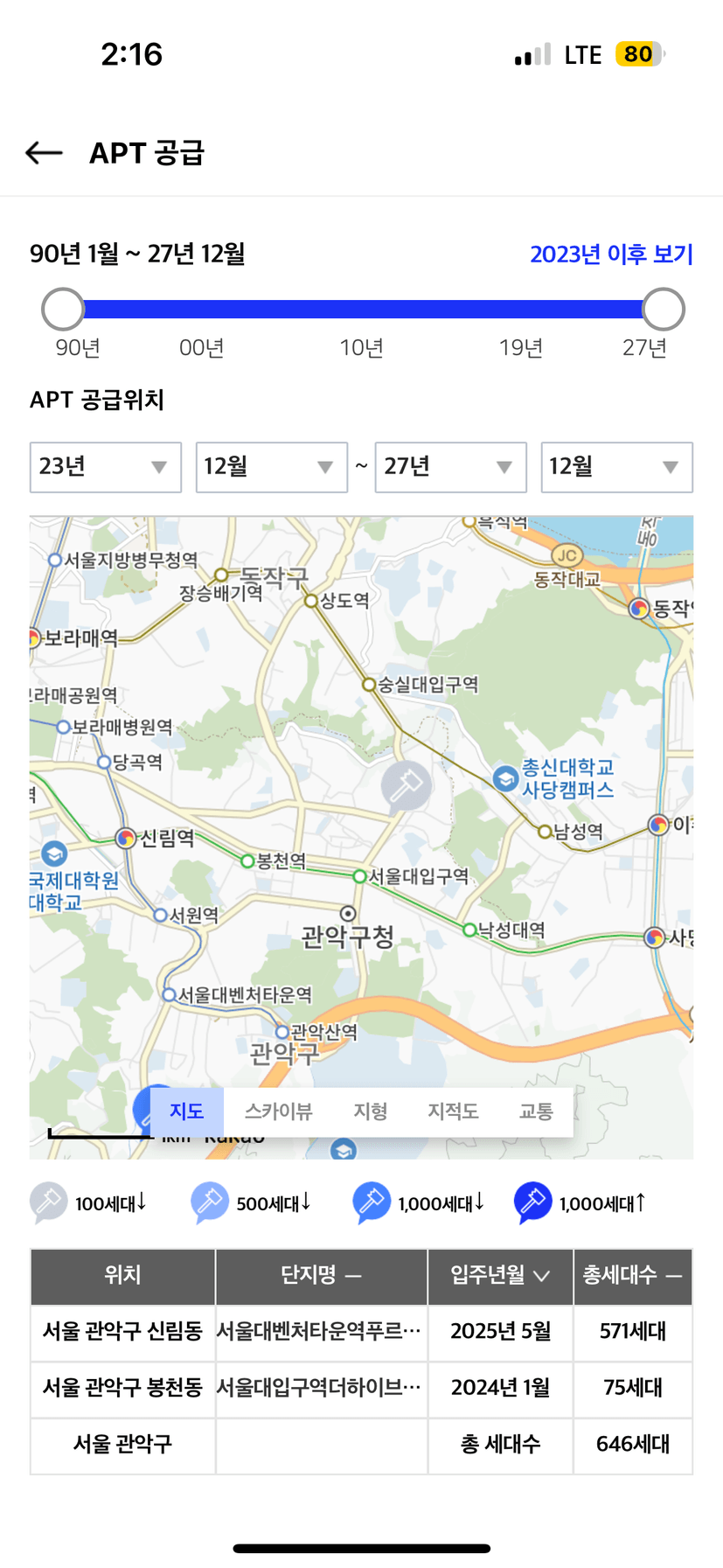Sort table by 총세대수 column
The width and height of the screenshot is (723, 1568).
(632, 1276)
